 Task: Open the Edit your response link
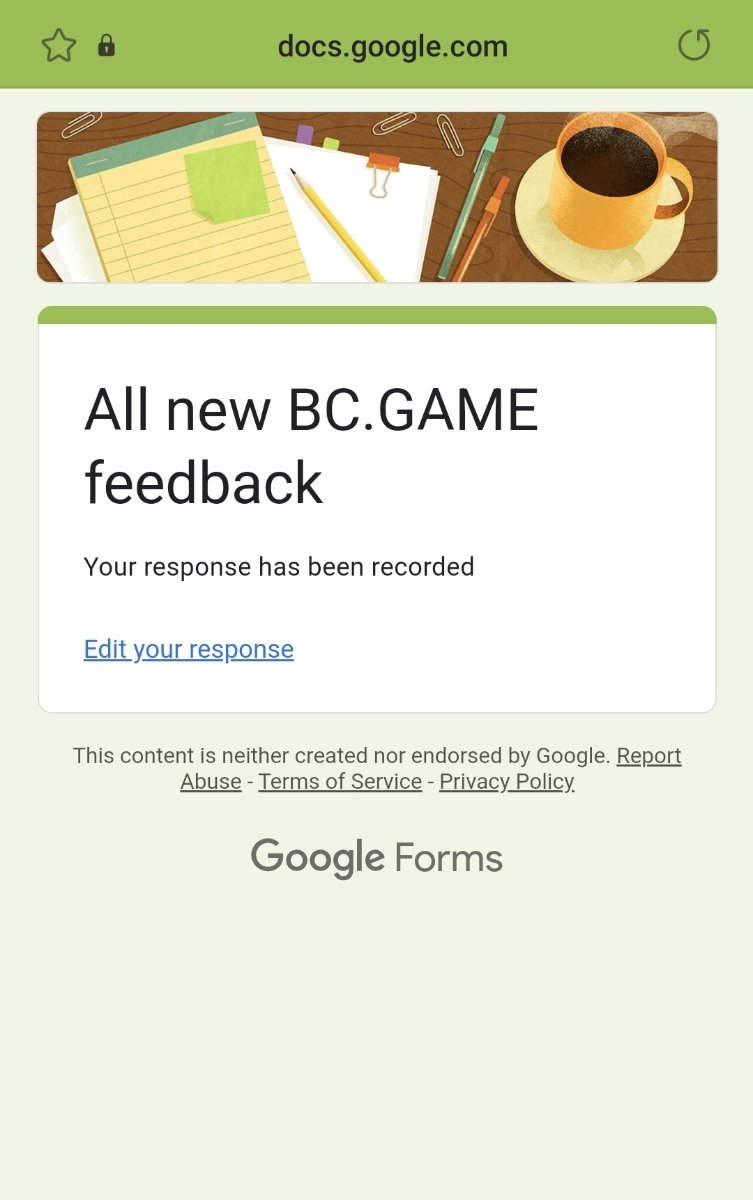pos(188,649)
